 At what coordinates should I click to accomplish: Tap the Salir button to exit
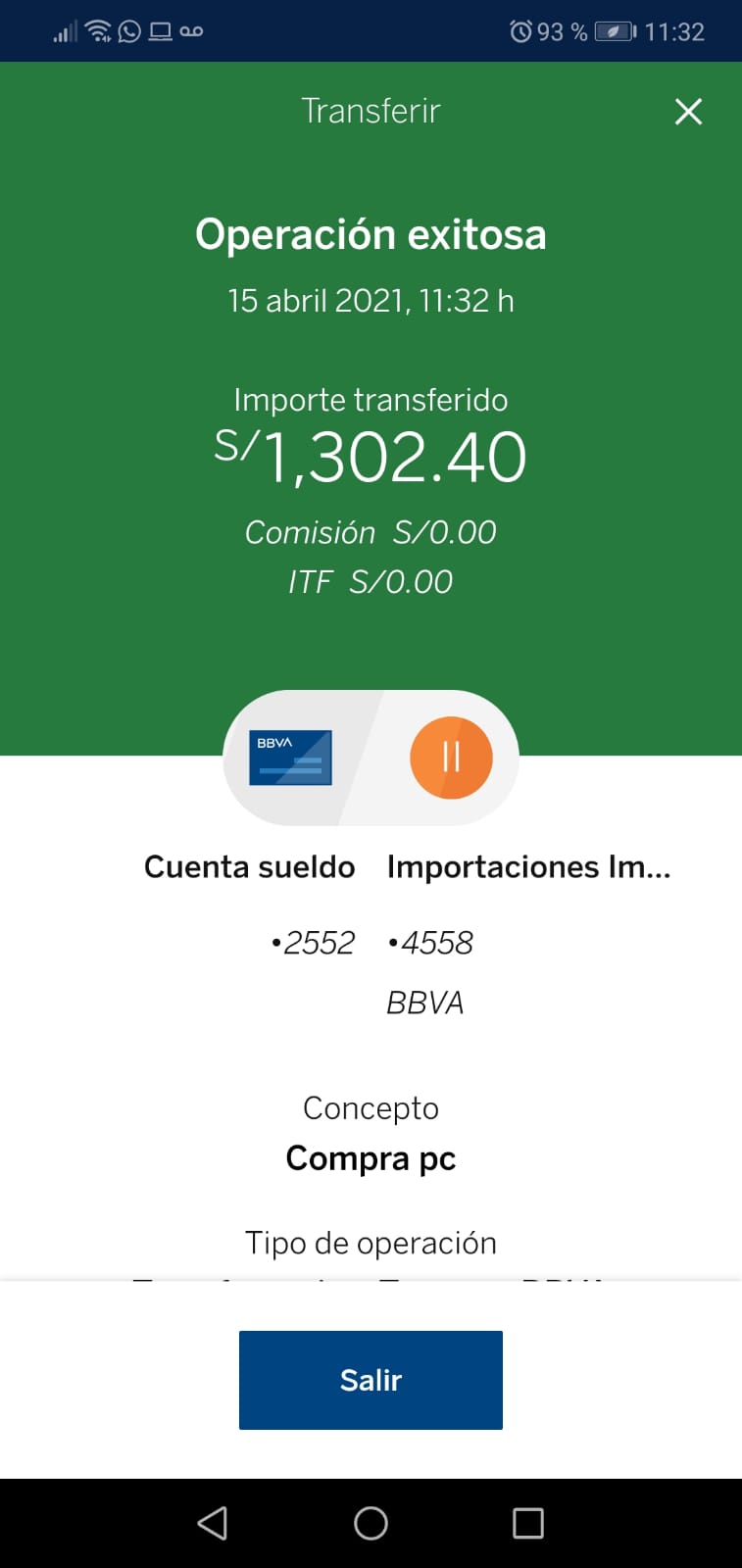point(371,1379)
